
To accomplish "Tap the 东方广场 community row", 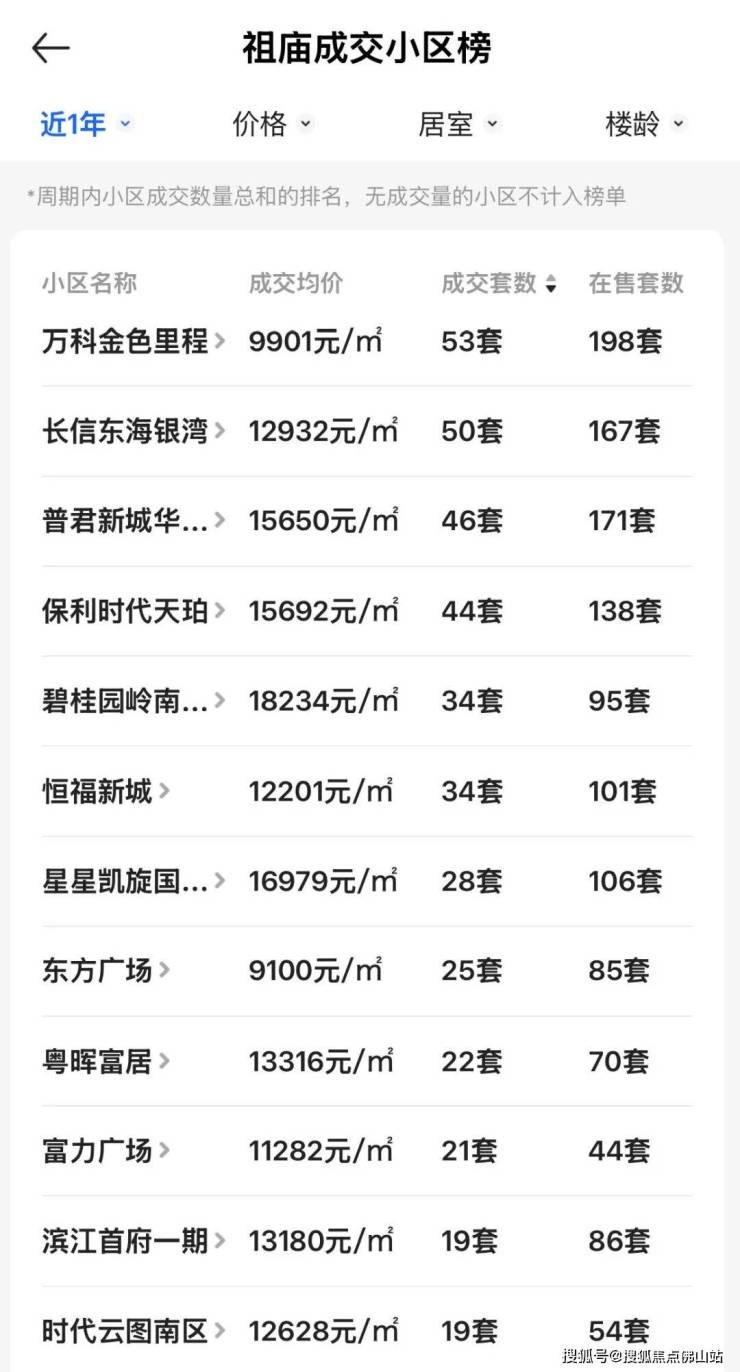I will [x=105, y=970].
